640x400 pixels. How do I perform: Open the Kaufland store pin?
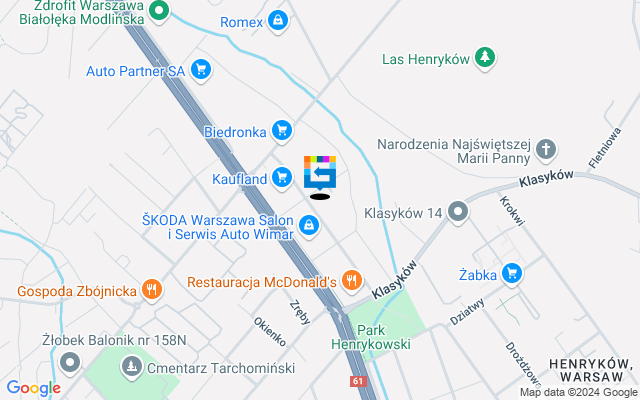click(283, 179)
